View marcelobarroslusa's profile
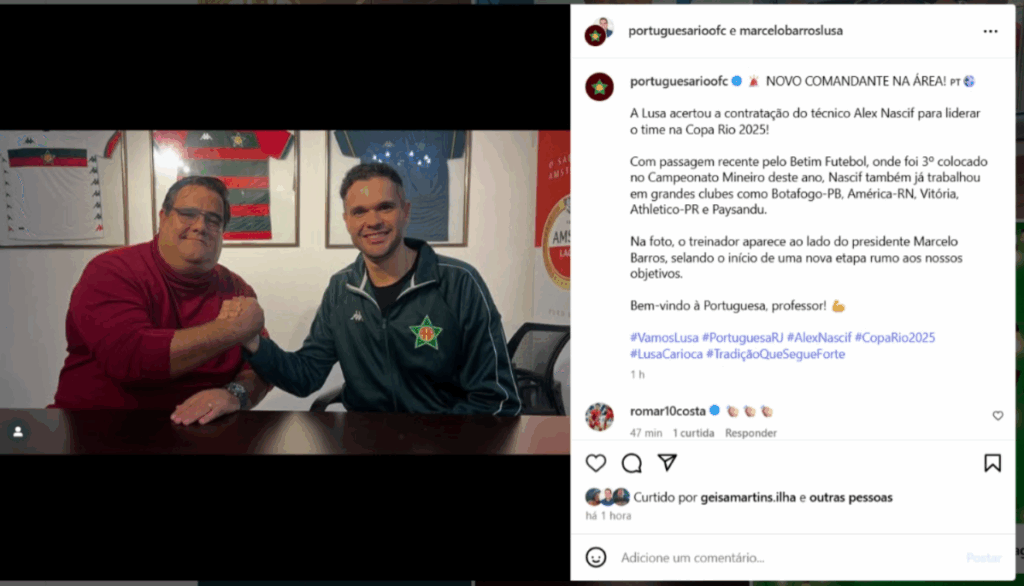 [x=790, y=31]
